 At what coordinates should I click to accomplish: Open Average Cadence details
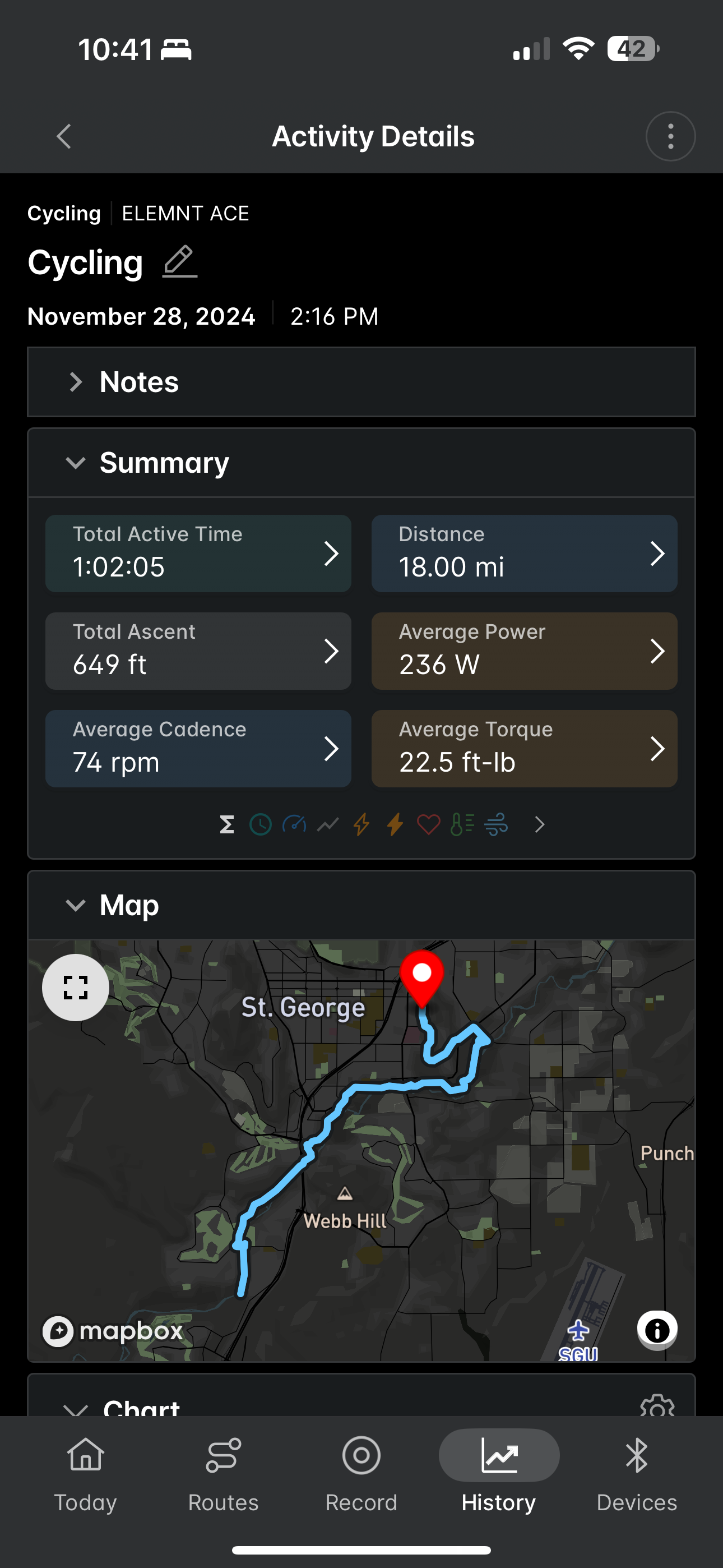tap(198, 748)
